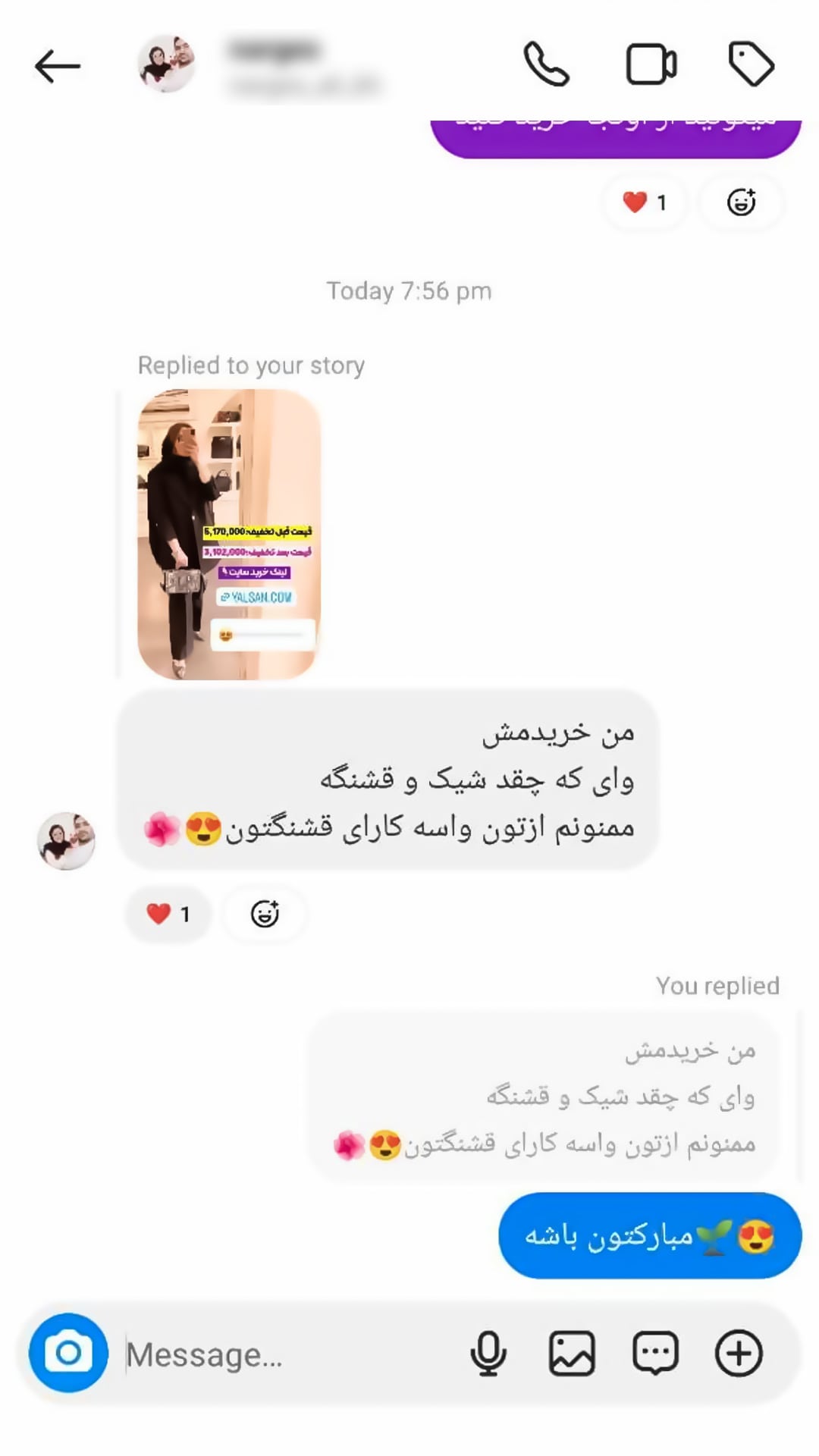Open the label tag icon
This screenshot has height=1456, width=819.
[x=751, y=64]
